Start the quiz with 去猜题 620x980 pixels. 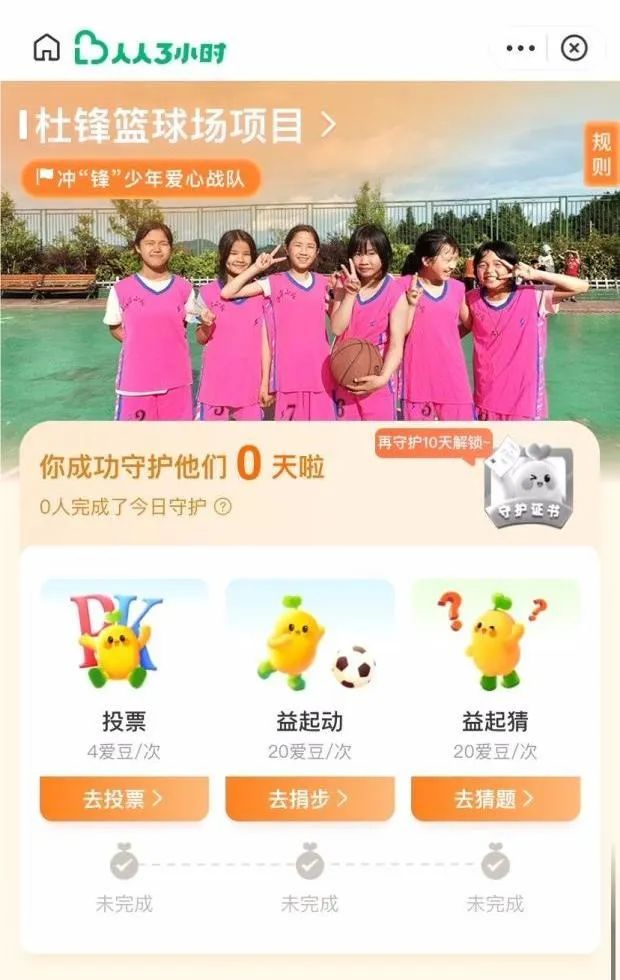tap(495, 799)
